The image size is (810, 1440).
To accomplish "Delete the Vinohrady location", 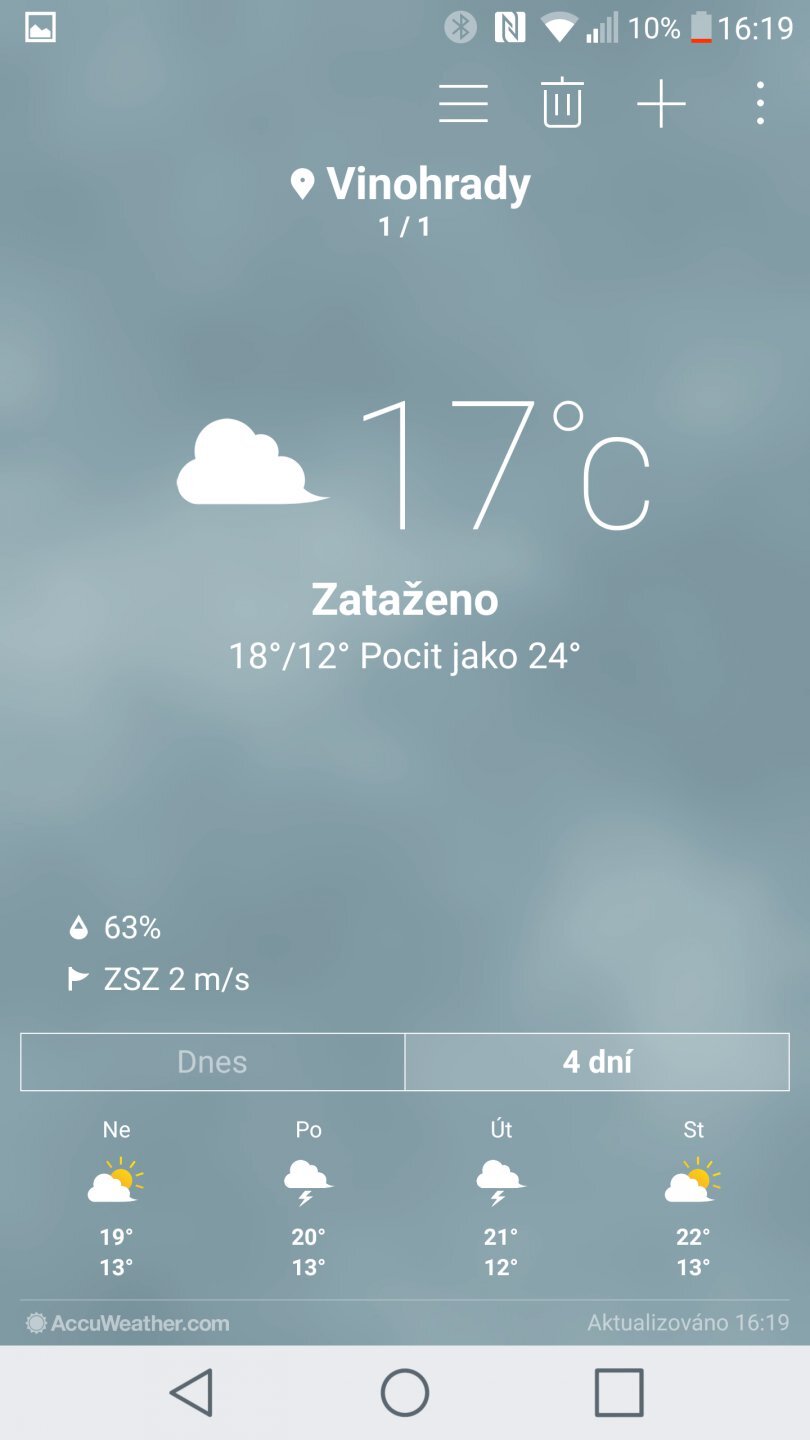I will pyautogui.click(x=562, y=103).
